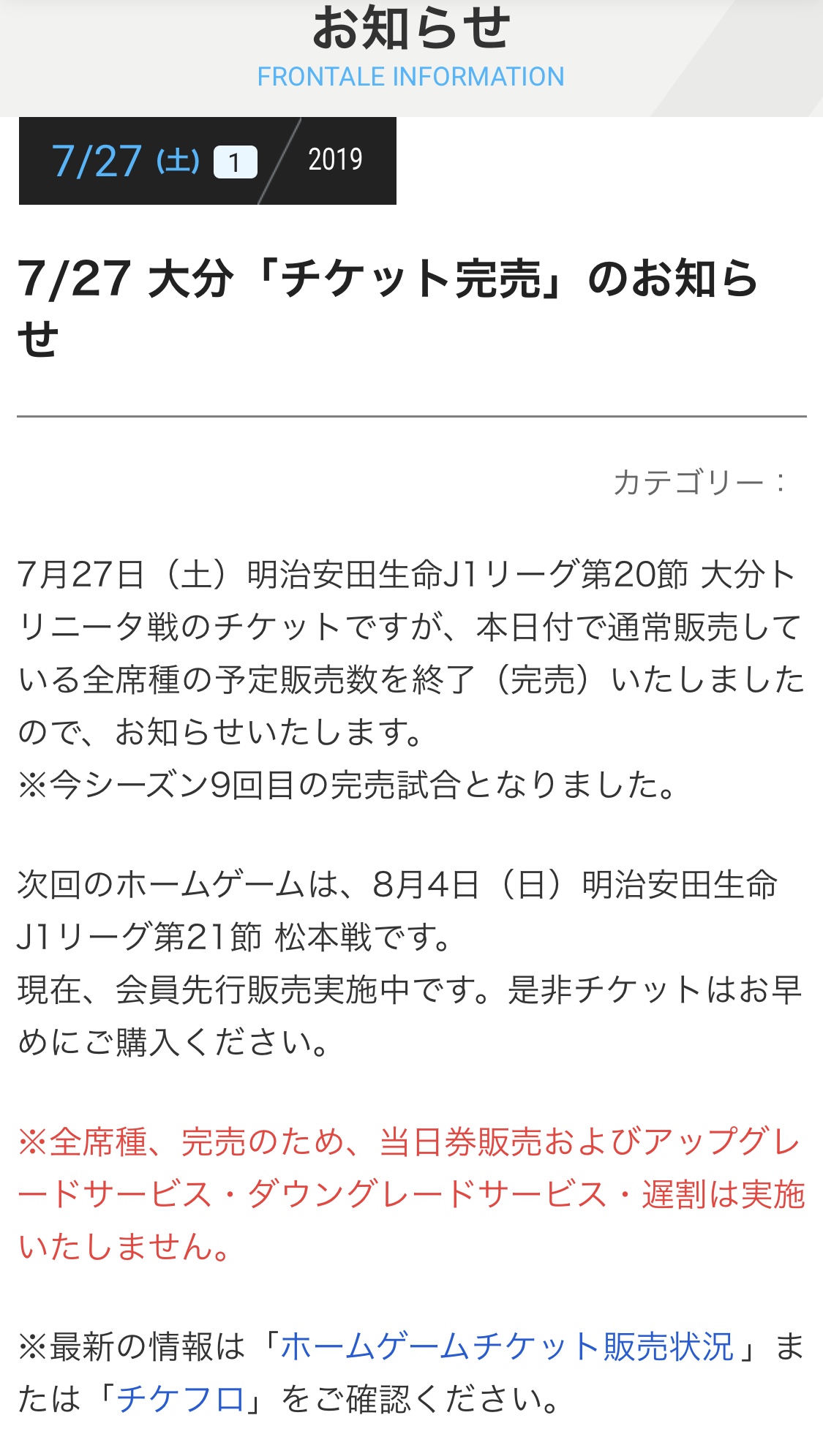The image size is (823, 1456).
Task: Open the チケフロ link
Action: pyautogui.click(x=181, y=1399)
